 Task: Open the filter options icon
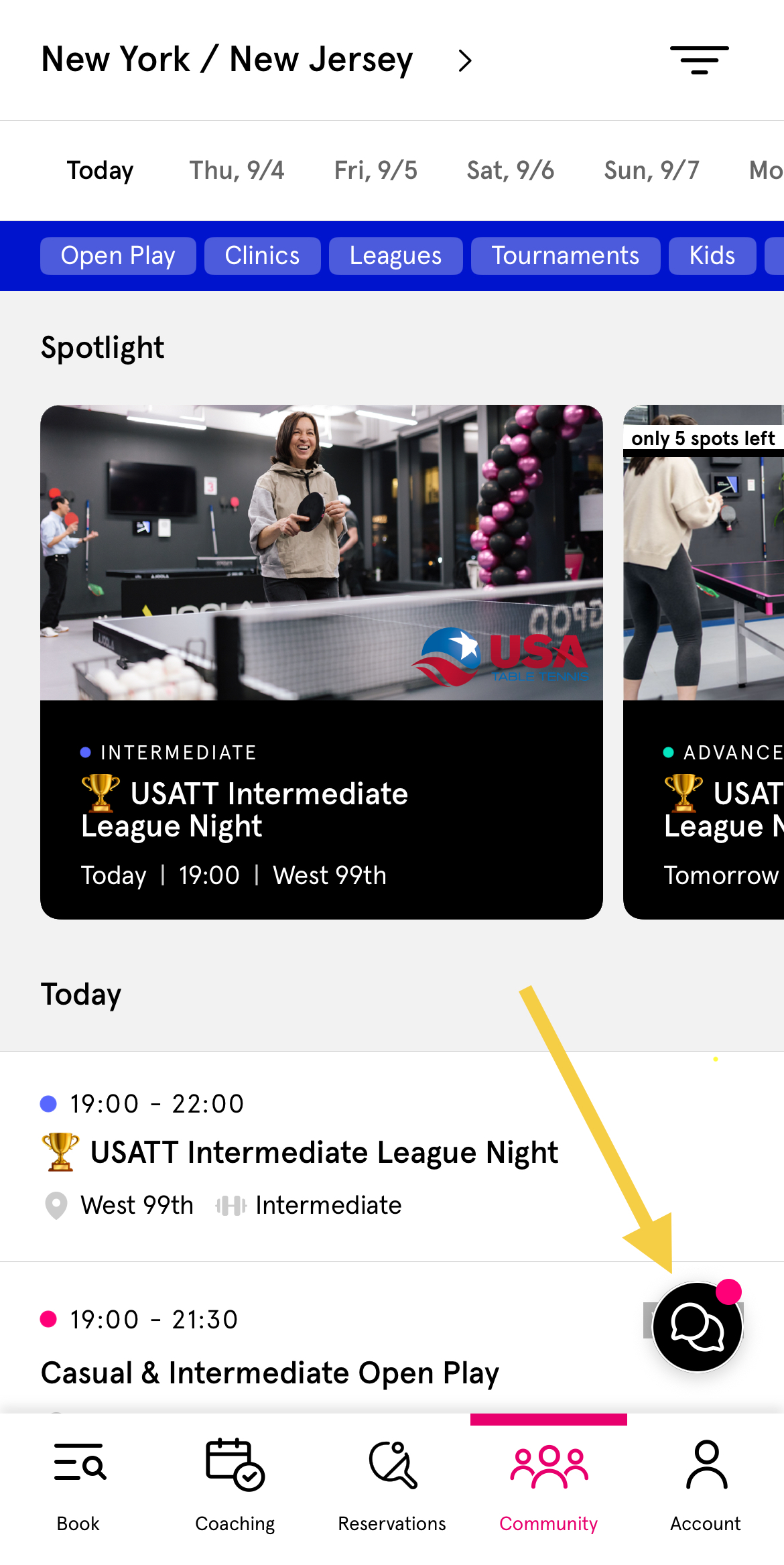tap(699, 60)
